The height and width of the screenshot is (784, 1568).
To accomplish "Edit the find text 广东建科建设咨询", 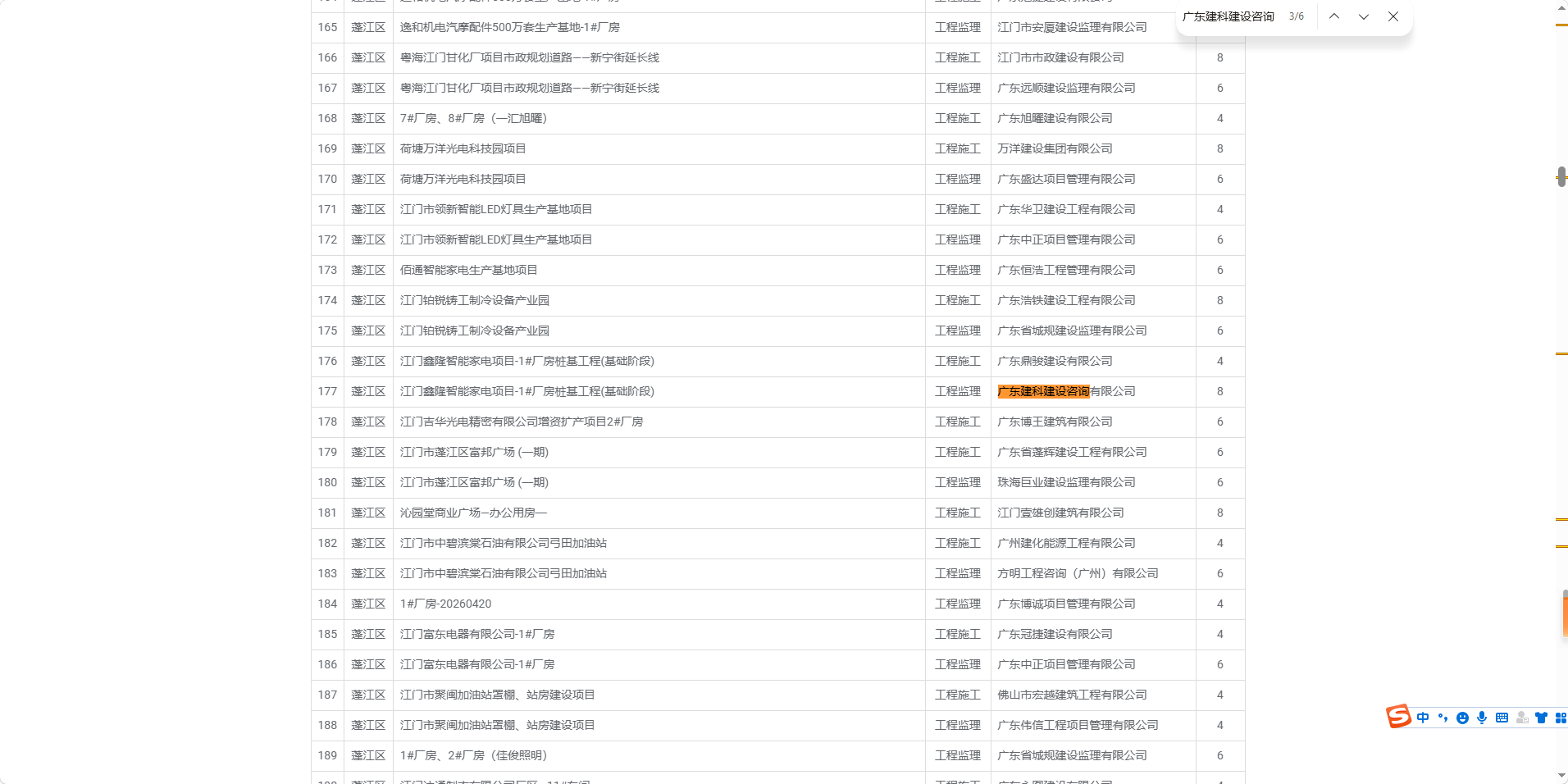I will click(1230, 16).
